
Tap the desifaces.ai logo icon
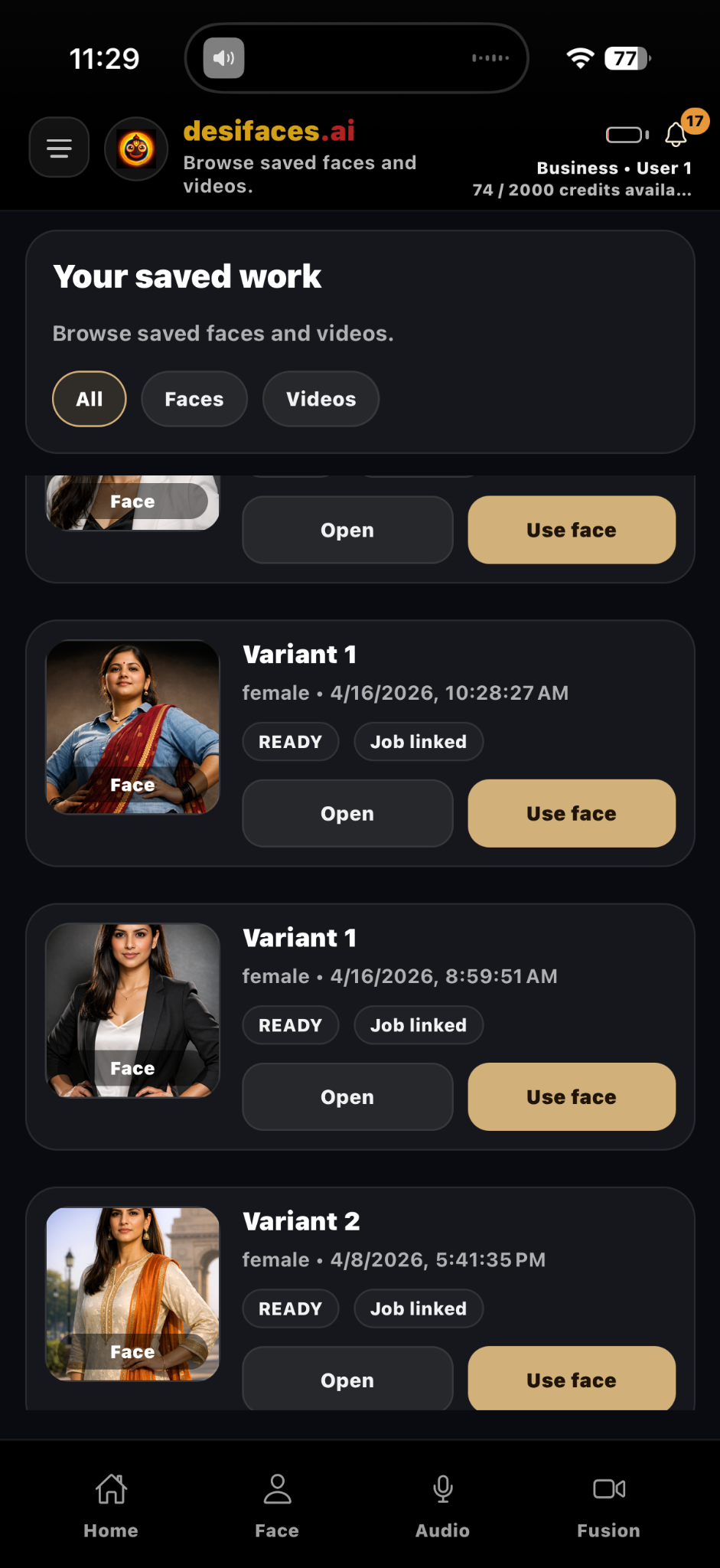[x=136, y=149]
